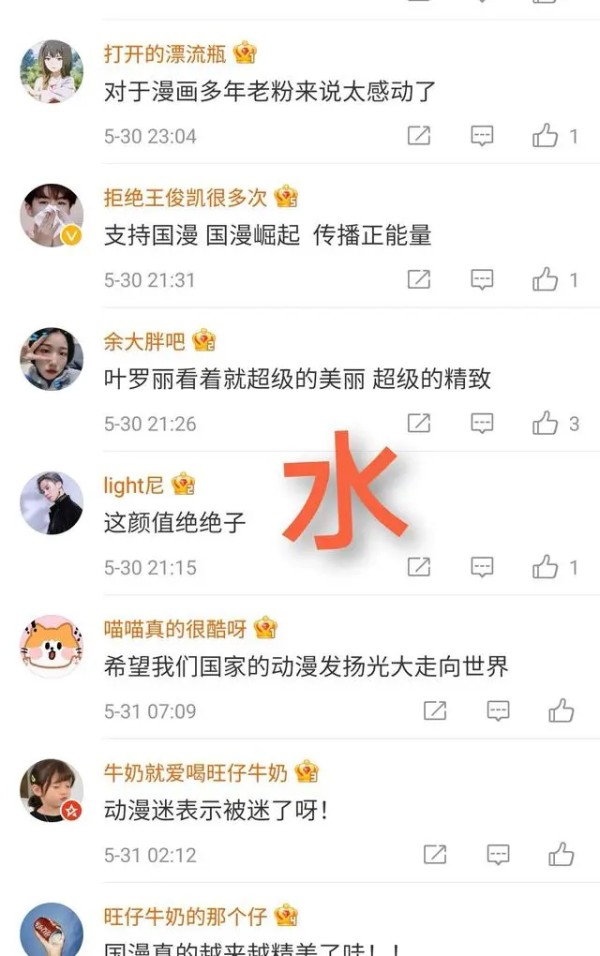Like 拒绝王俊凯很多次's comment
Screen dimensions: 600x956
pos(545,280)
